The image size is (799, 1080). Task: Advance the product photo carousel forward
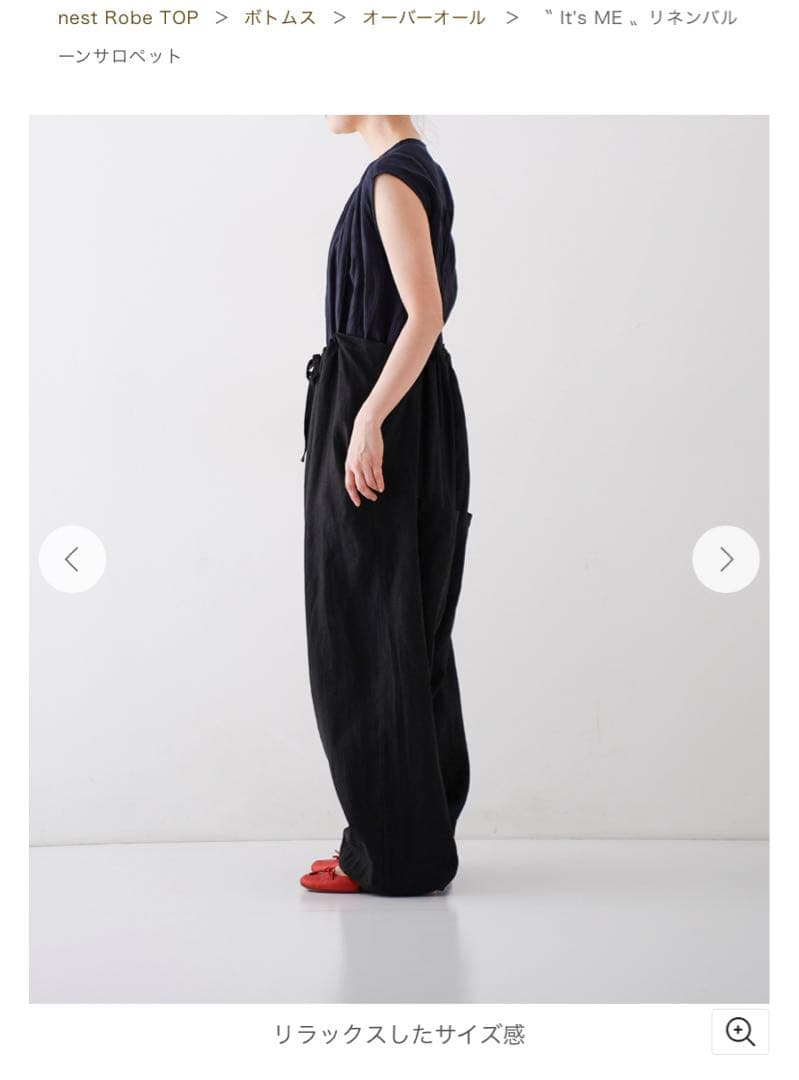tap(726, 559)
